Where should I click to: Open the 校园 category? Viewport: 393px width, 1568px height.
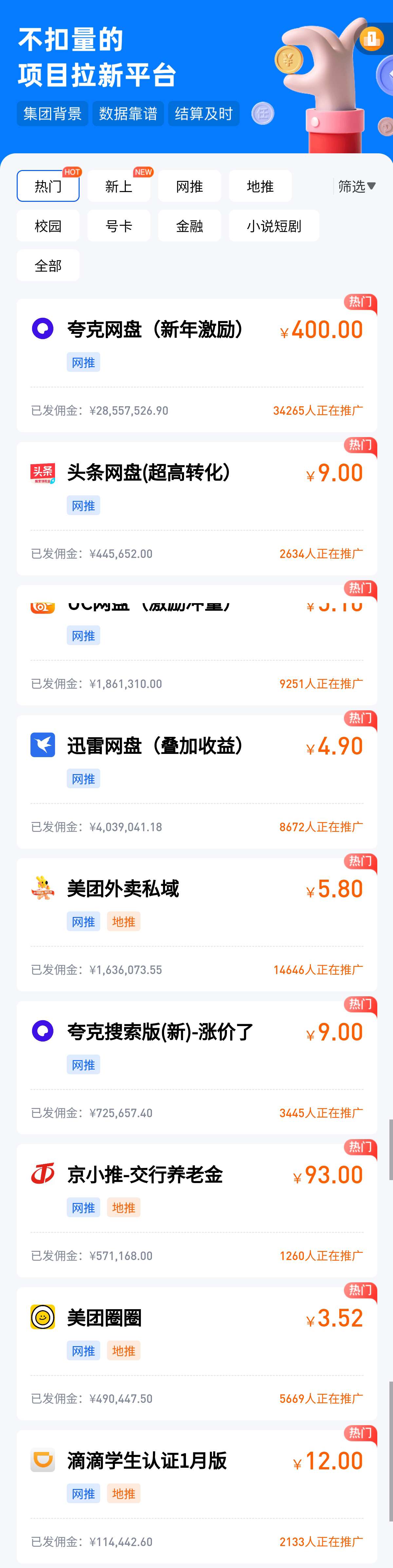click(48, 226)
